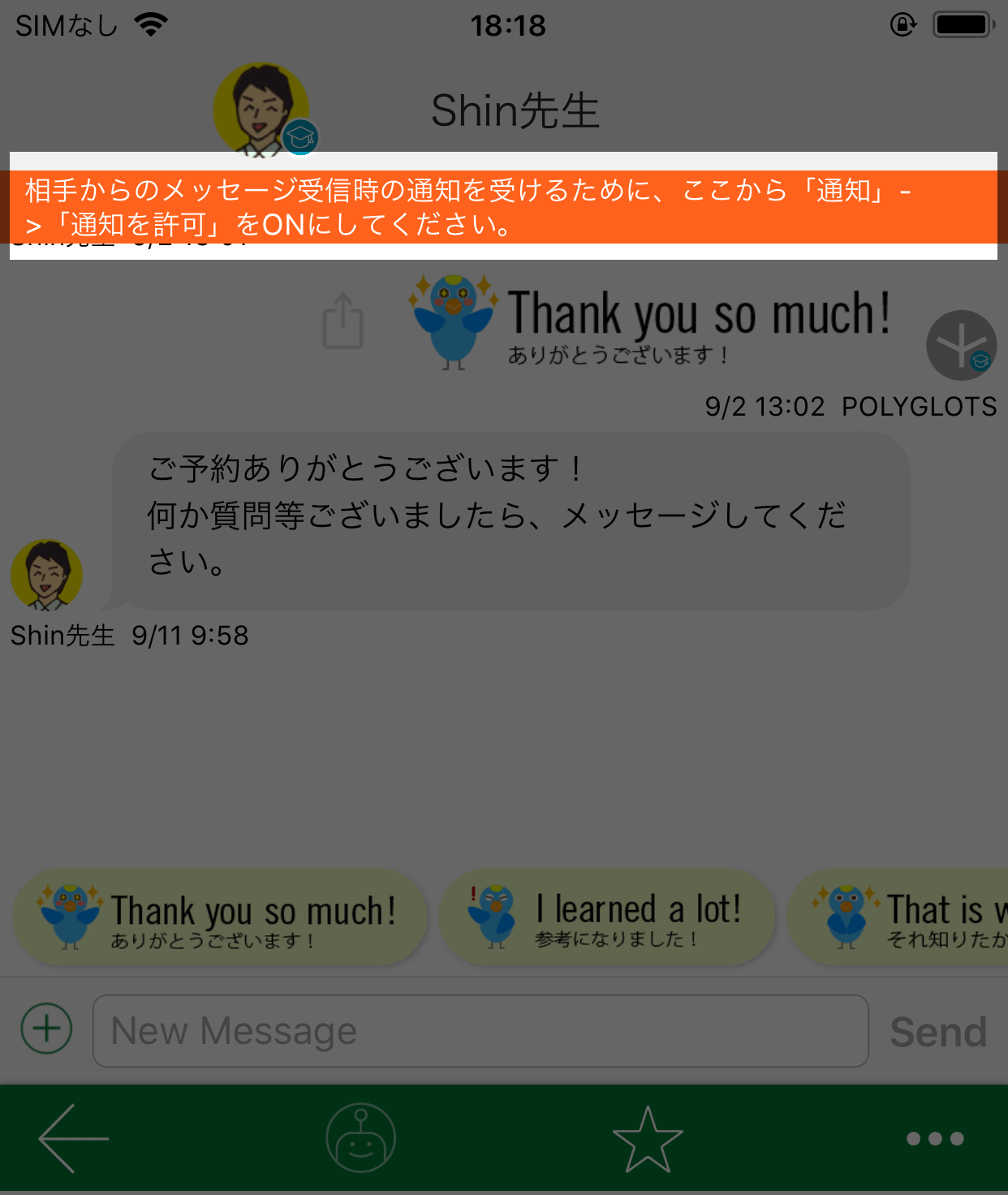Image resolution: width=1008 pixels, height=1195 pixels.
Task: Tap the orange notification permission banner
Action: [x=503, y=207]
